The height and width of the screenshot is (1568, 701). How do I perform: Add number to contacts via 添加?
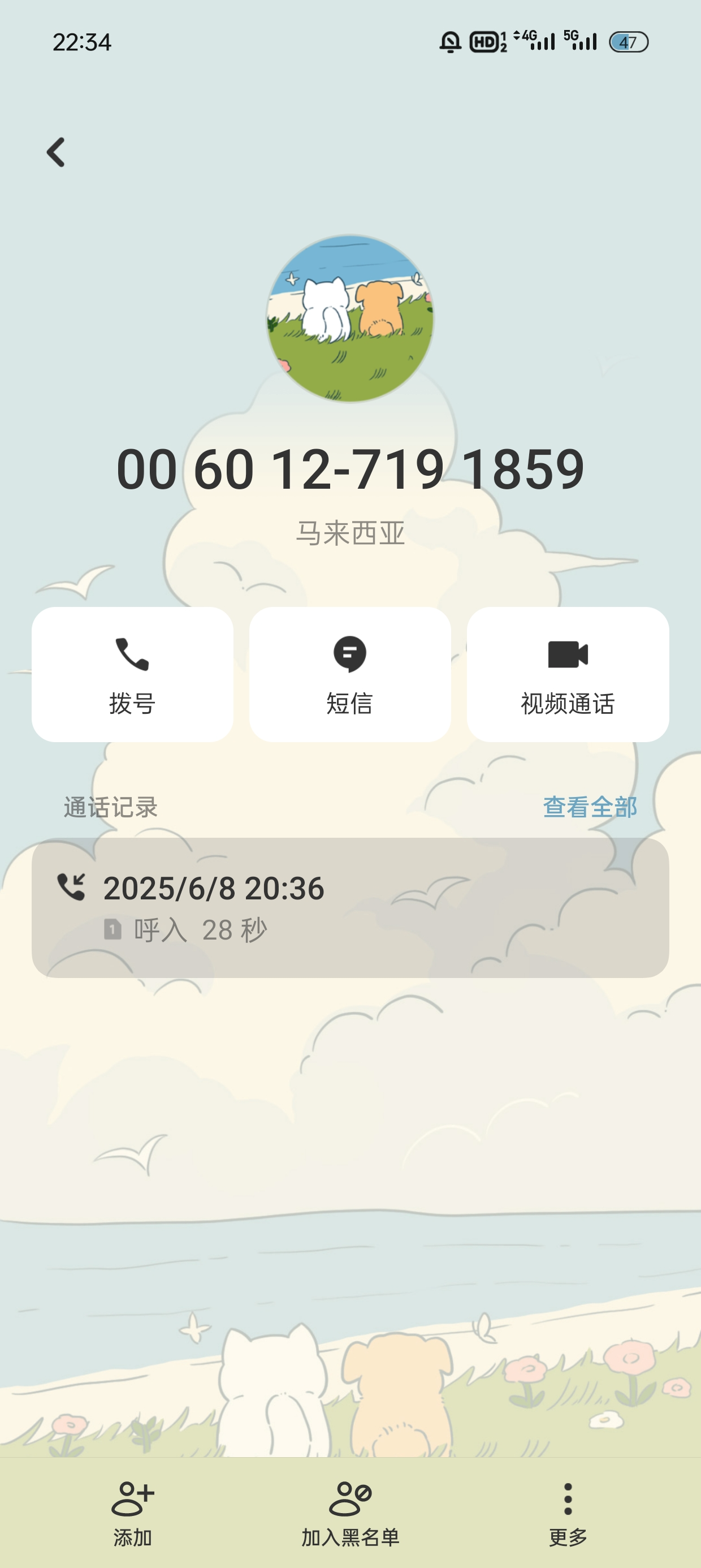(133, 1514)
